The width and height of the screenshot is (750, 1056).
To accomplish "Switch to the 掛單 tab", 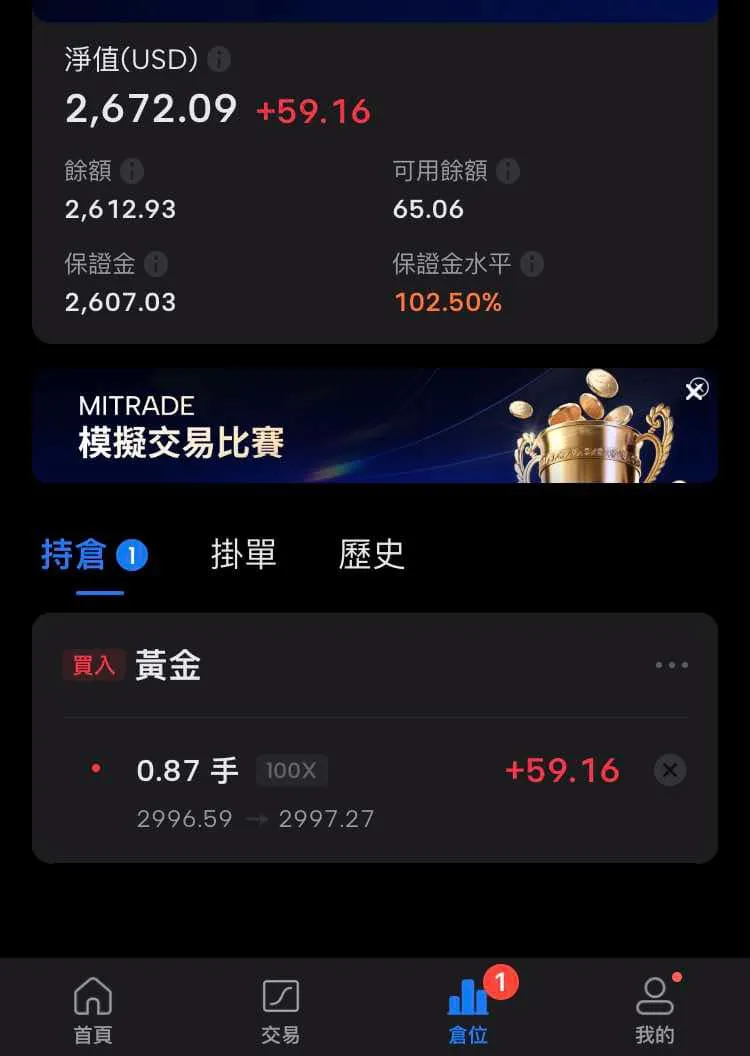I will pyautogui.click(x=244, y=555).
